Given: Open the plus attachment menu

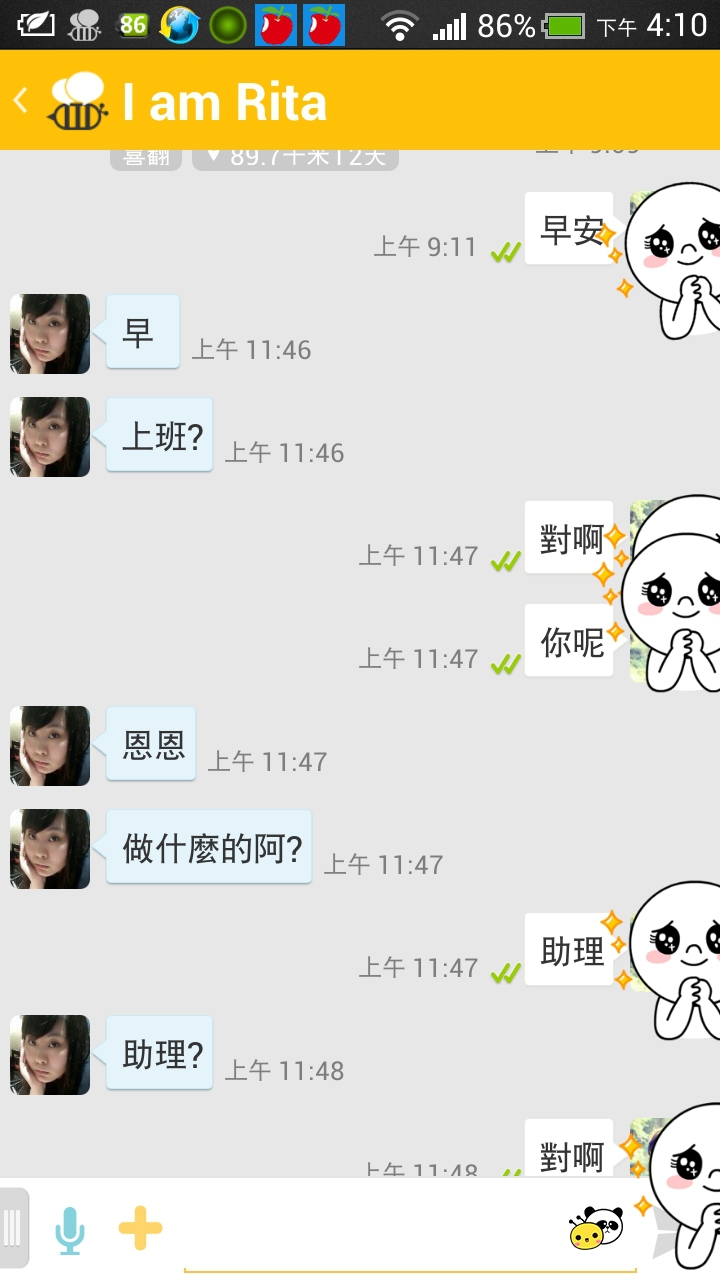Looking at the screenshot, I should click(x=140, y=1229).
